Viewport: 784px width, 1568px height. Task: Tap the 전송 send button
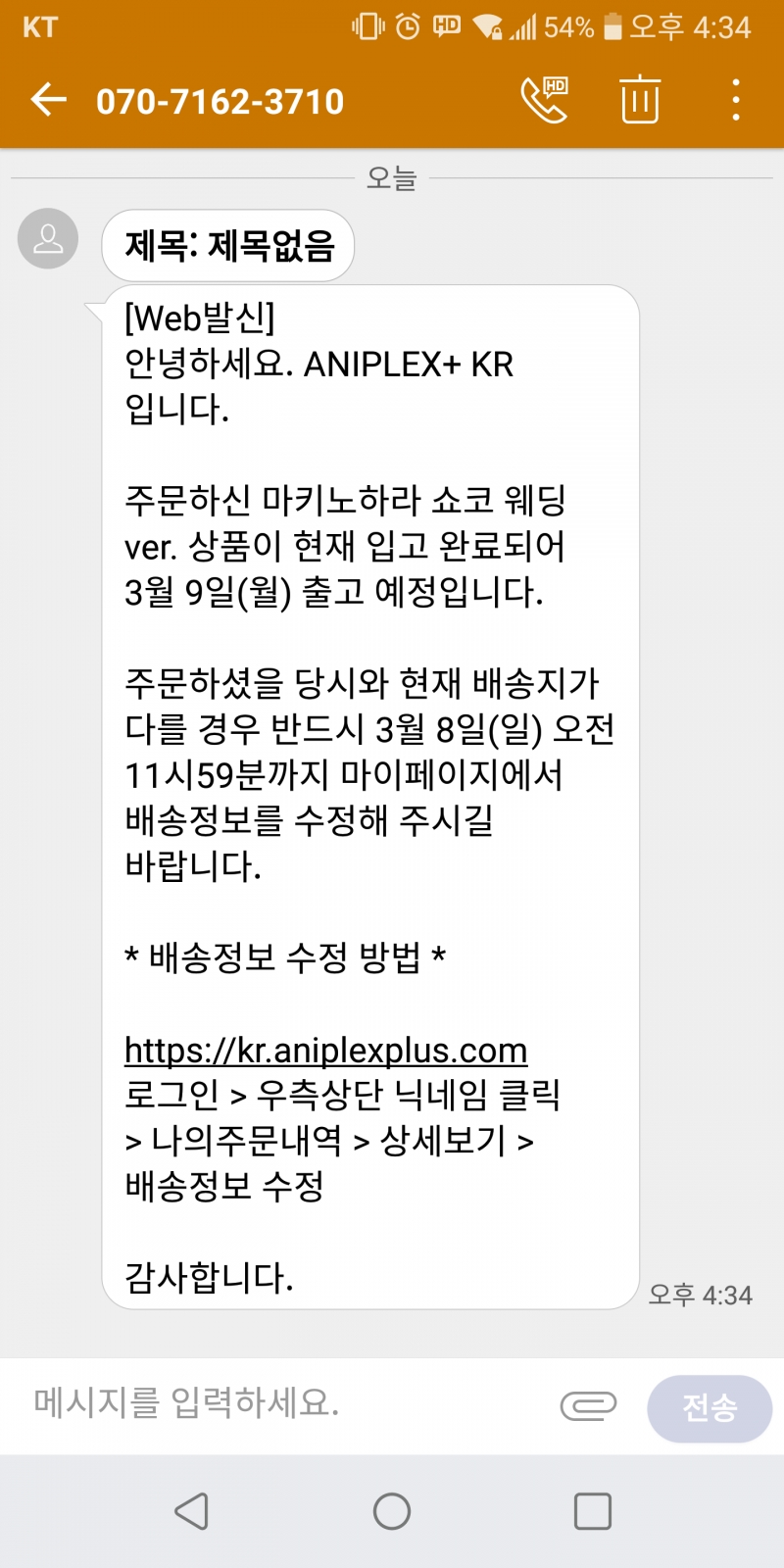coord(710,1407)
